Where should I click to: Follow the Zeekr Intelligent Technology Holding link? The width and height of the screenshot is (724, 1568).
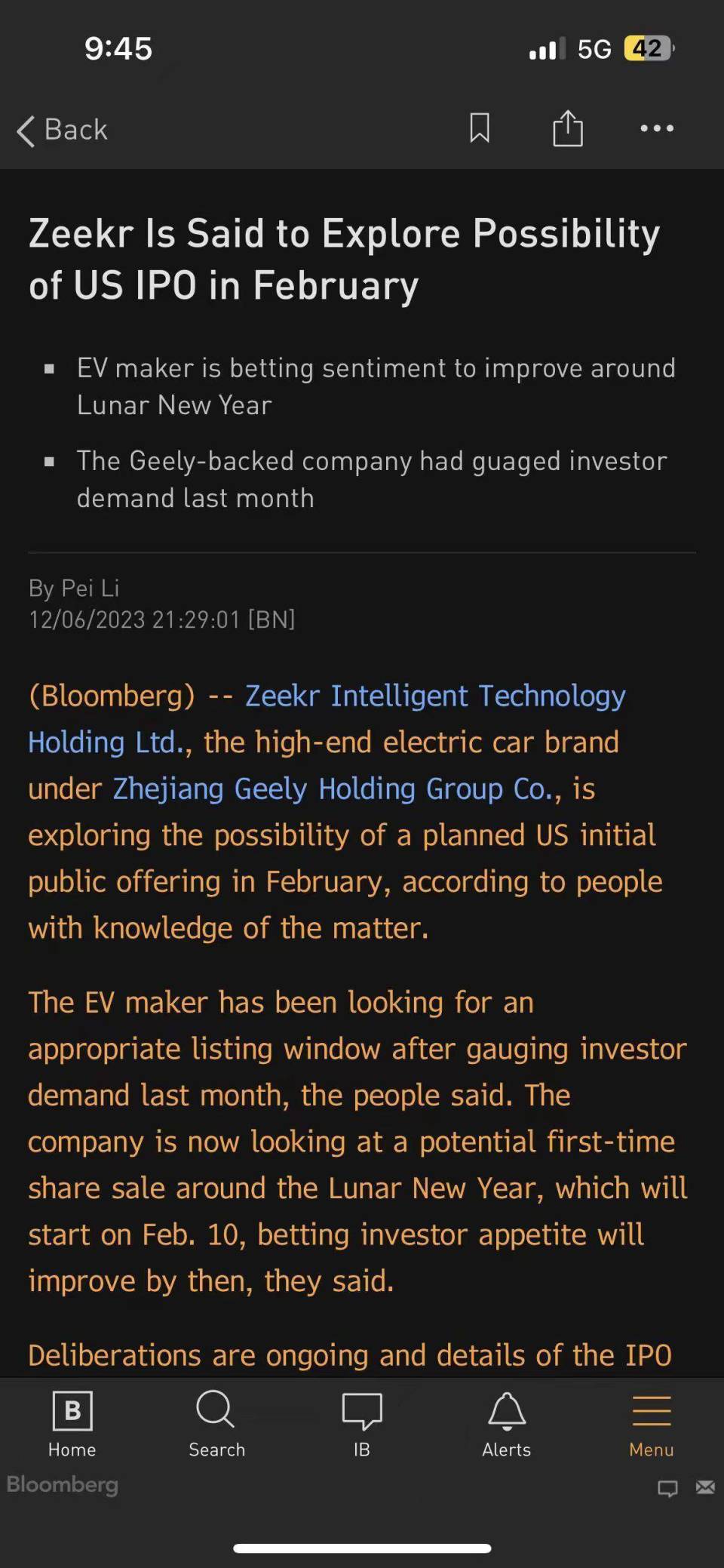click(434, 696)
